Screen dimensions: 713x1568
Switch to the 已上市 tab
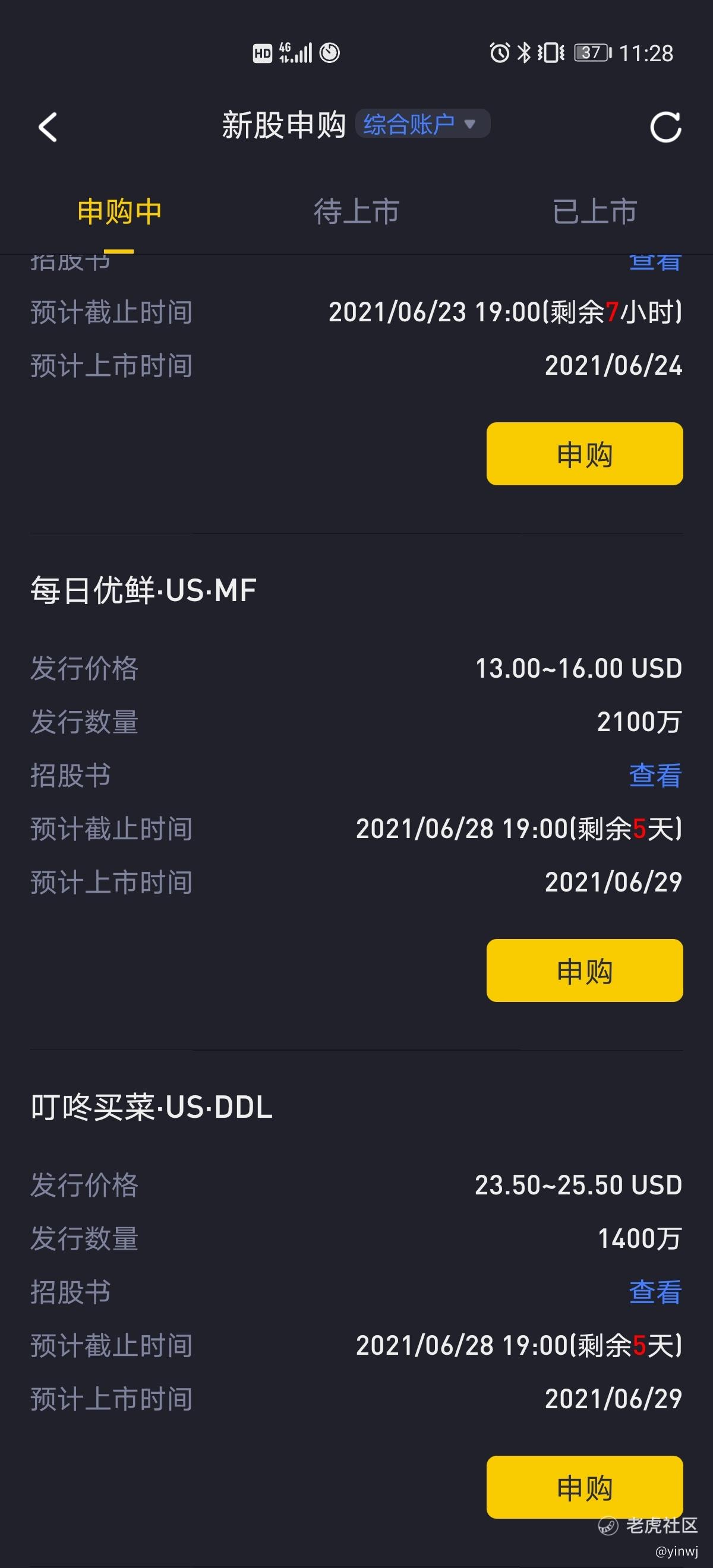point(594,212)
